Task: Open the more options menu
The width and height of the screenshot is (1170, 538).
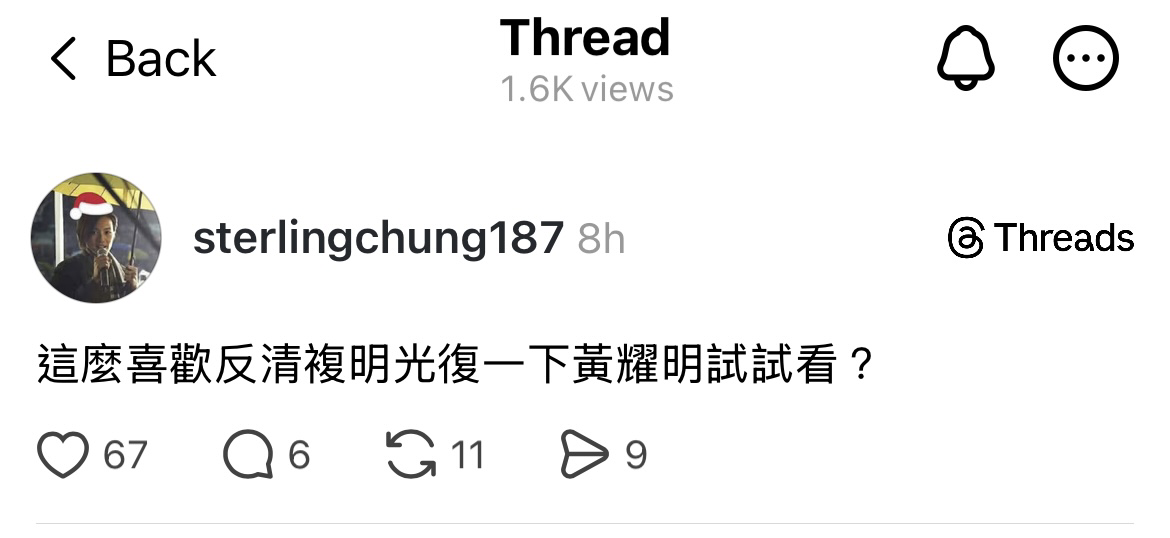Action: [x=1085, y=59]
